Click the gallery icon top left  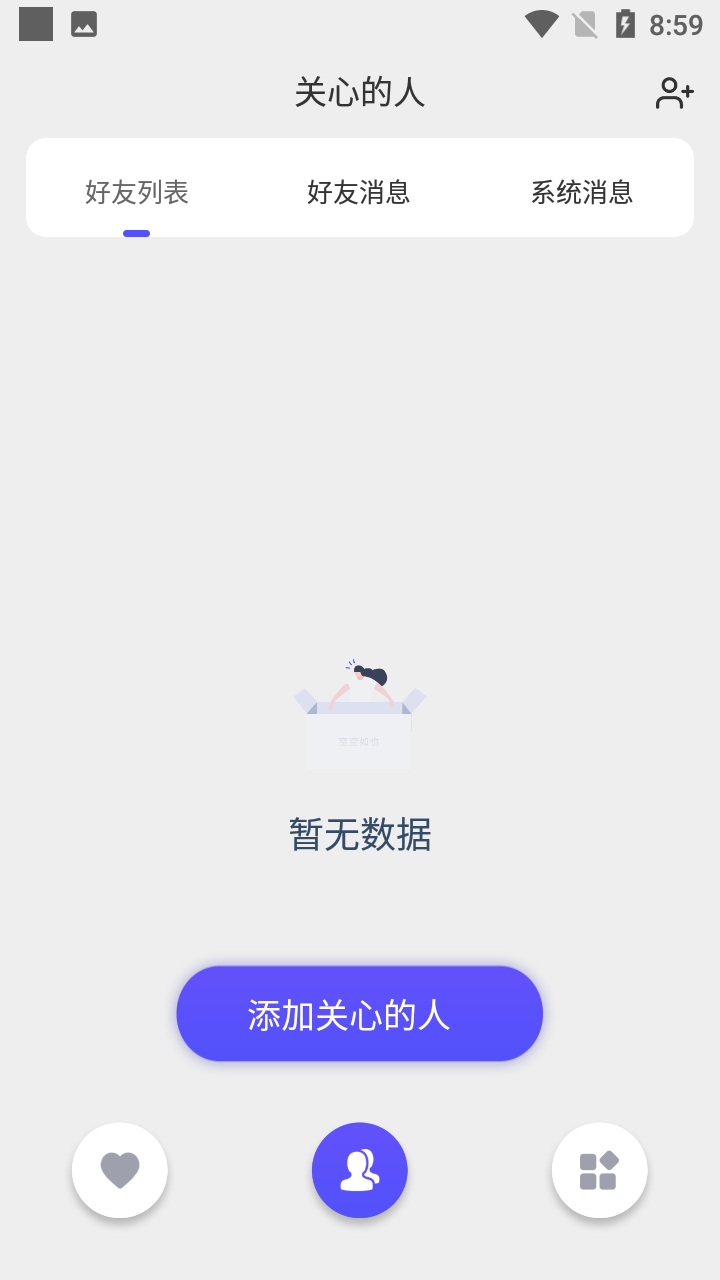click(84, 24)
